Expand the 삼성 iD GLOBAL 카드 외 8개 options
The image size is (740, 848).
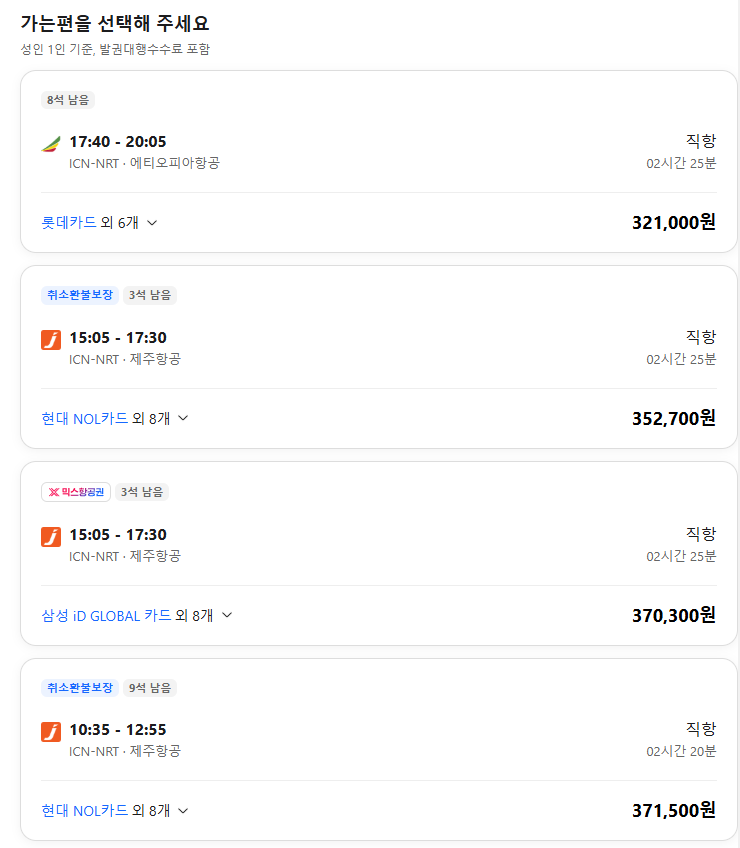pyautogui.click(x=134, y=615)
